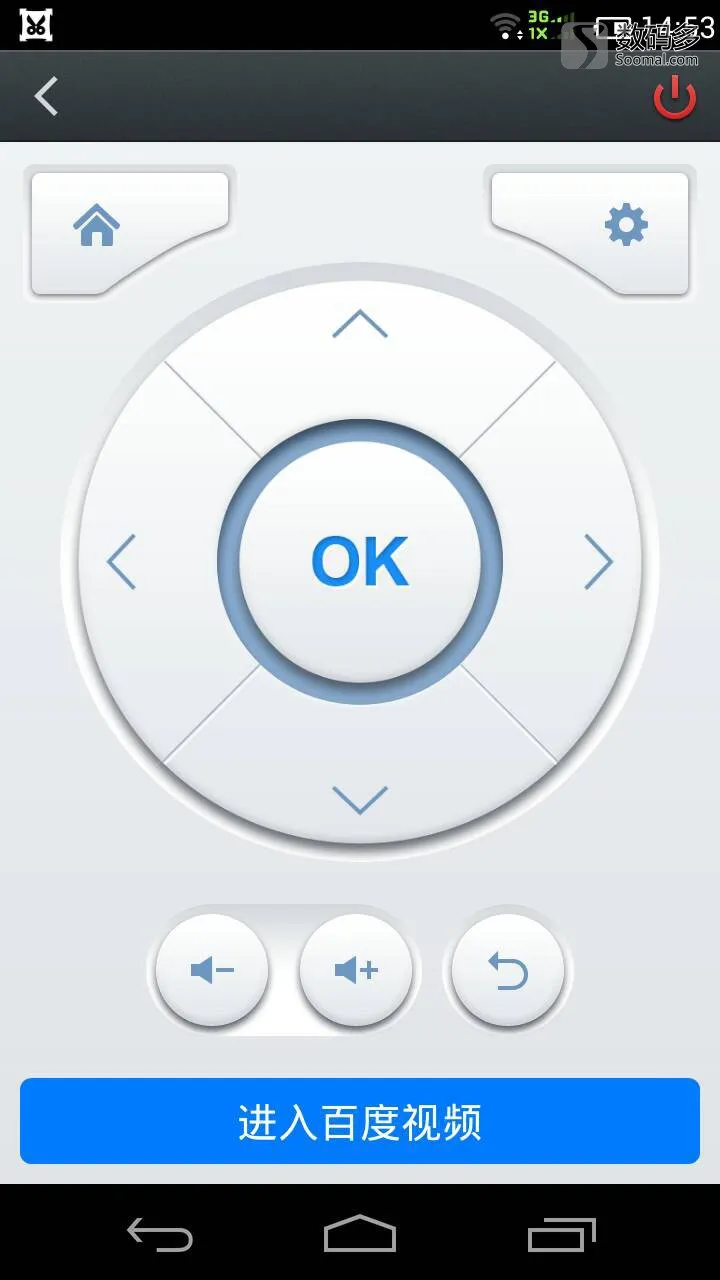The image size is (720, 1280).
Task: Lower the volume with speaker minus
Action: (x=212, y=970)
